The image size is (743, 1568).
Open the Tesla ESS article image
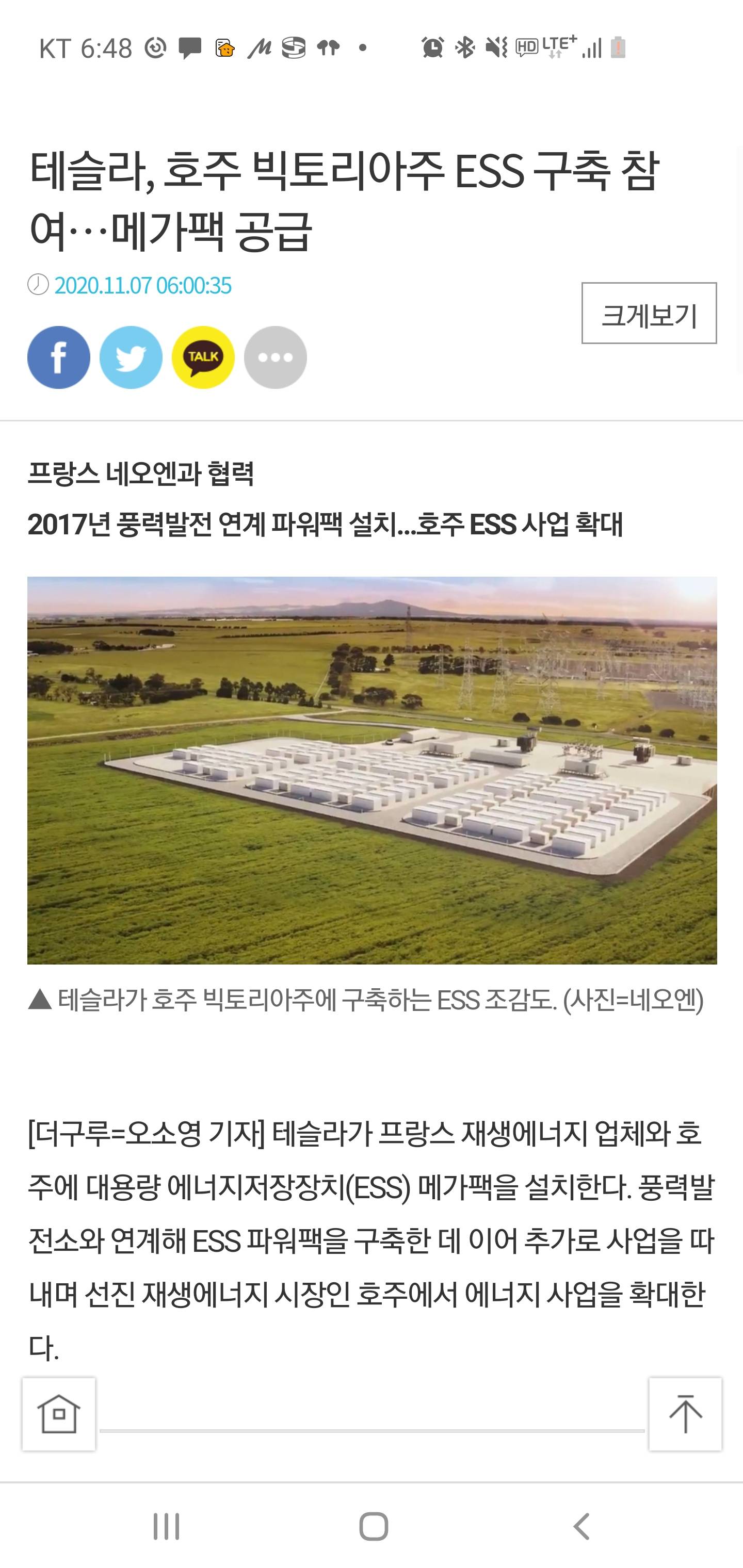372,770
